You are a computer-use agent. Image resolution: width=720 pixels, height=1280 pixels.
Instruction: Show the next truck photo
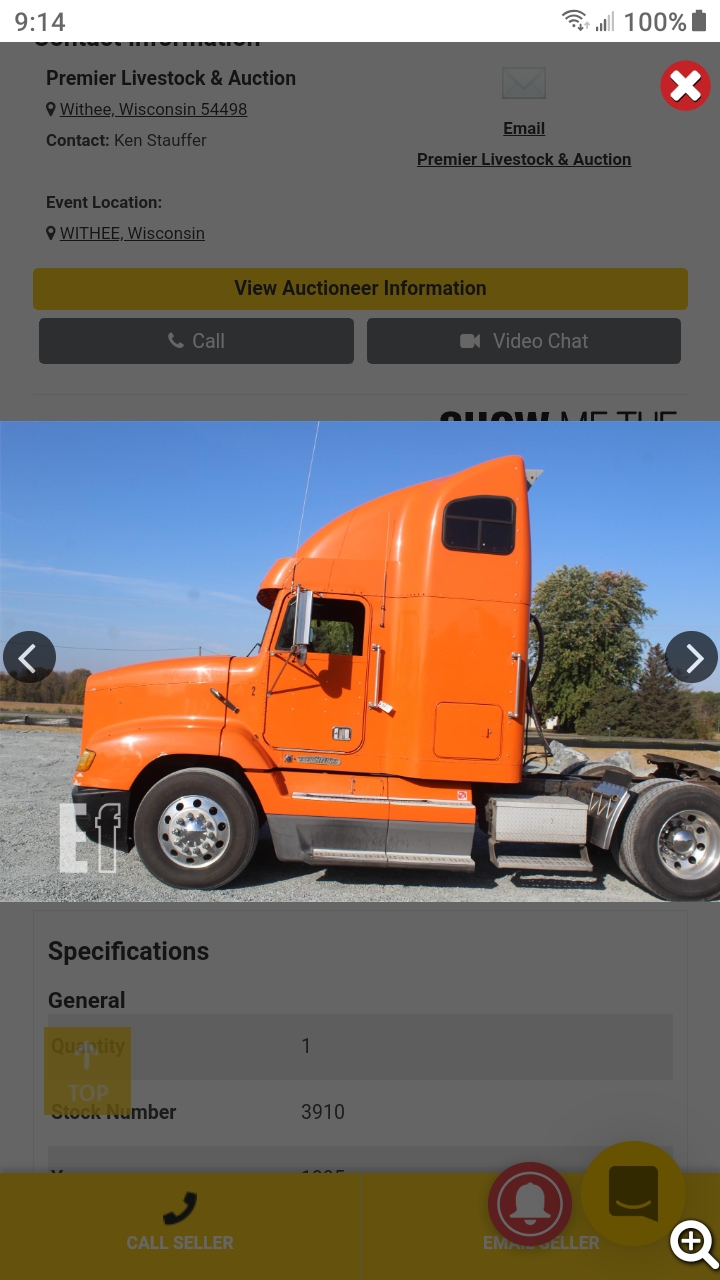[x=692, y=657]
